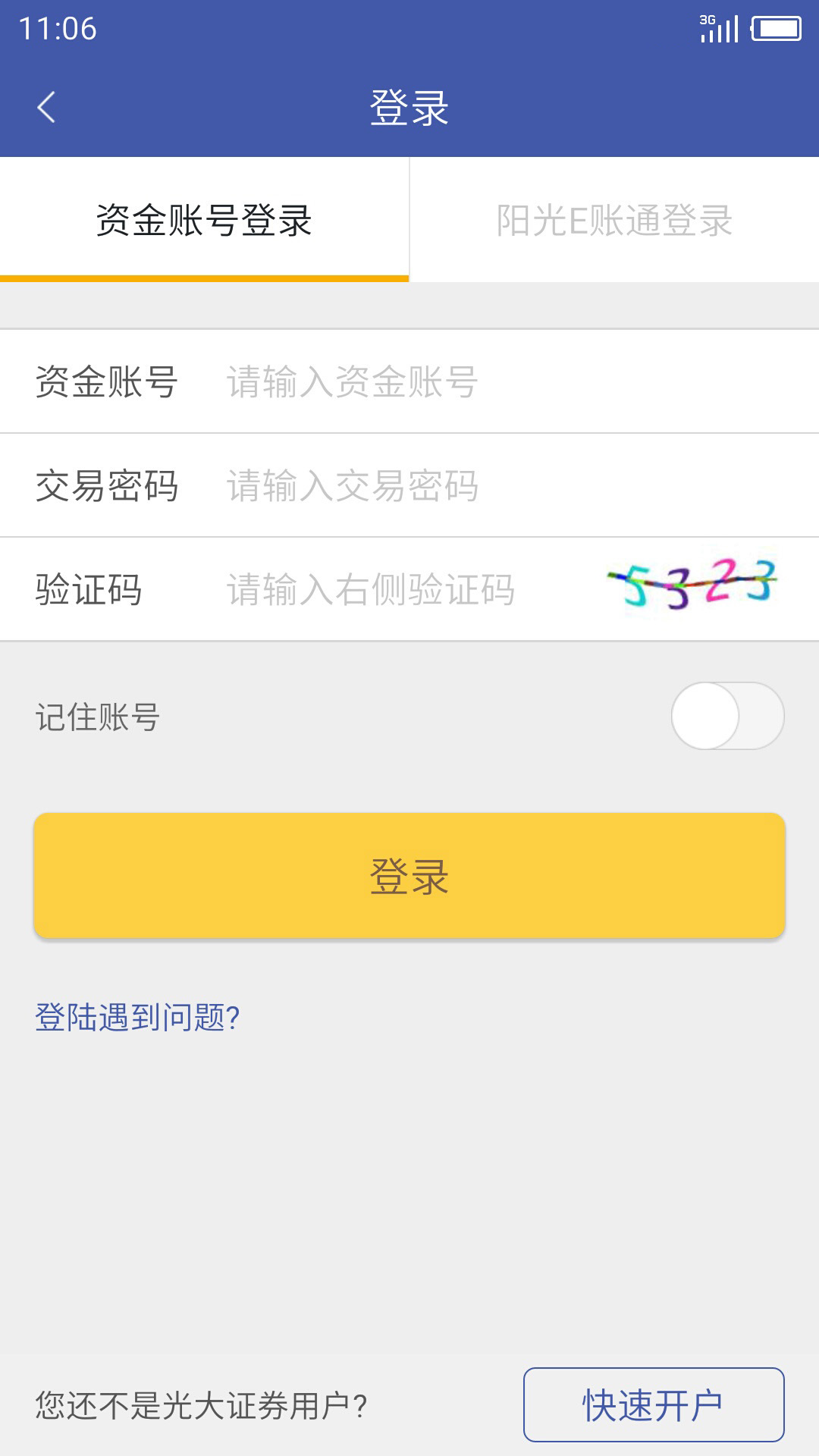Viewport: 819px width, 1456px height.
Task: Open the 登陆遇到问题? help link
Action: 137,1017
